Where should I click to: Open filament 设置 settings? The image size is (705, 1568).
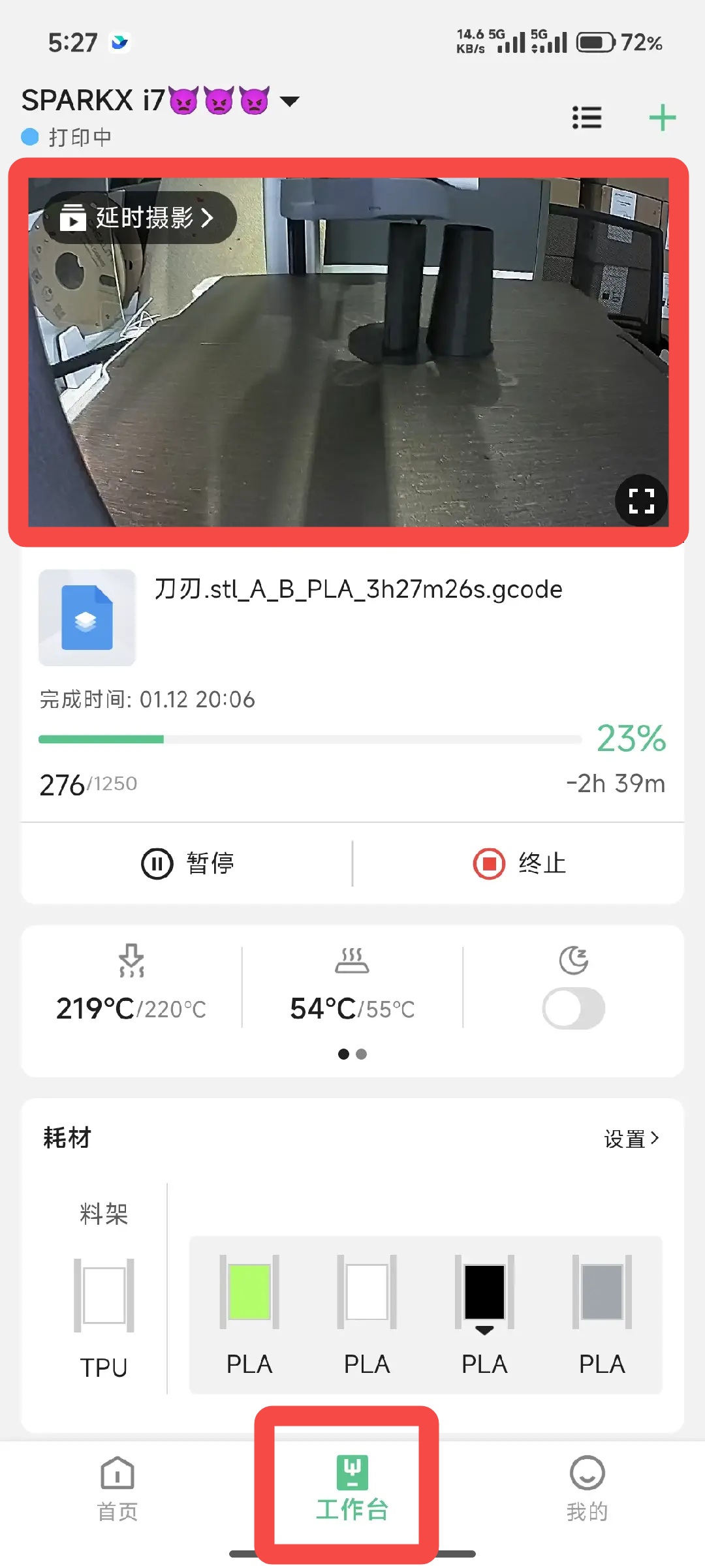pyautogui.click(x=631, y=1139)
